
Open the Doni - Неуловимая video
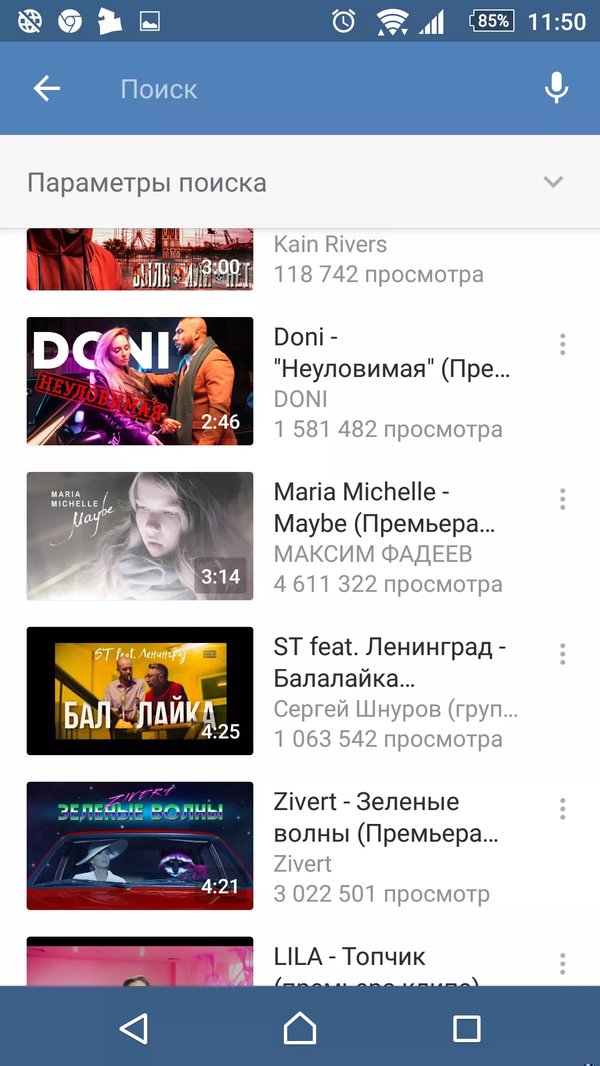pos(140,381)
